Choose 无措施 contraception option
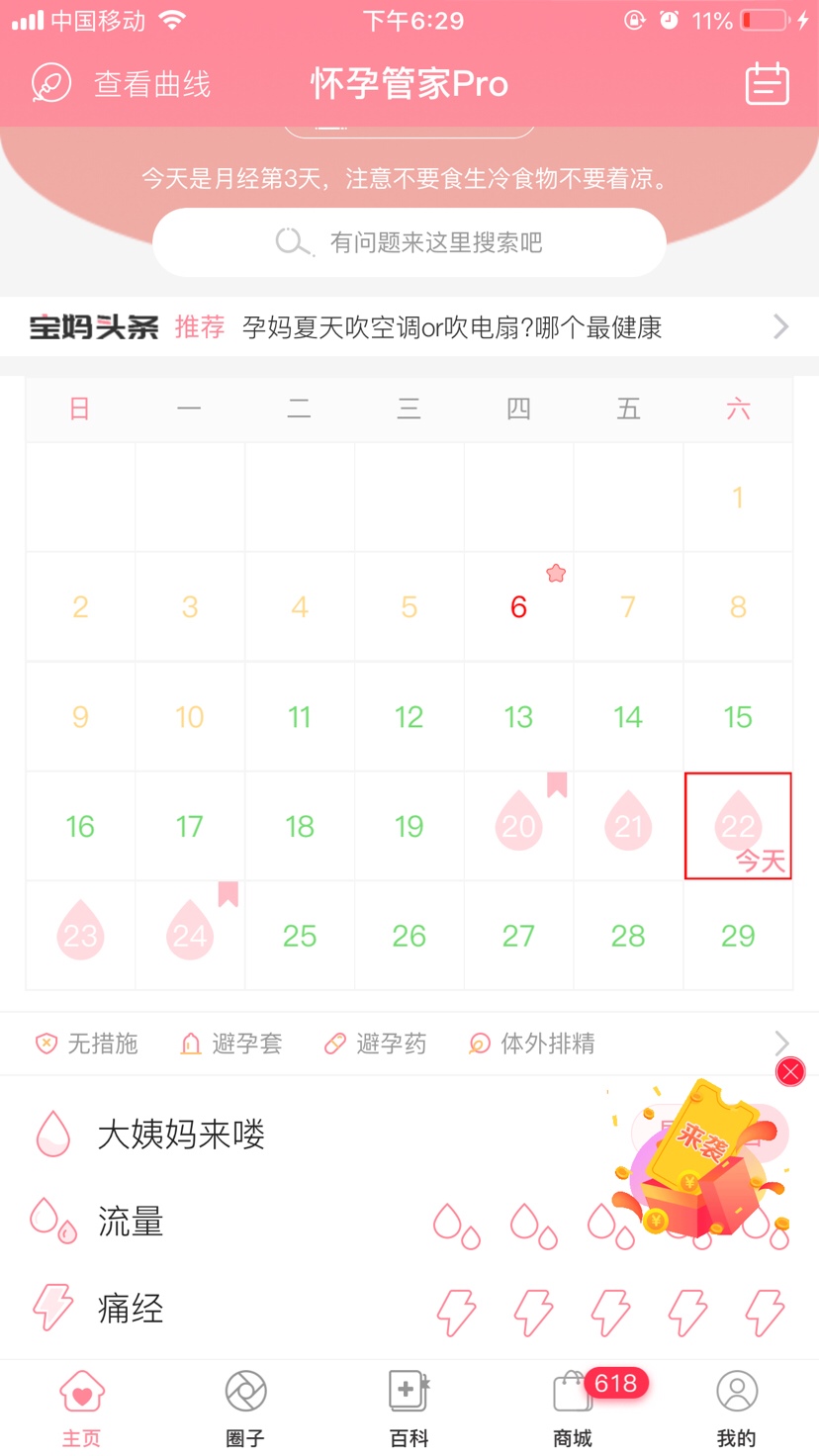 pos(87,1044)
